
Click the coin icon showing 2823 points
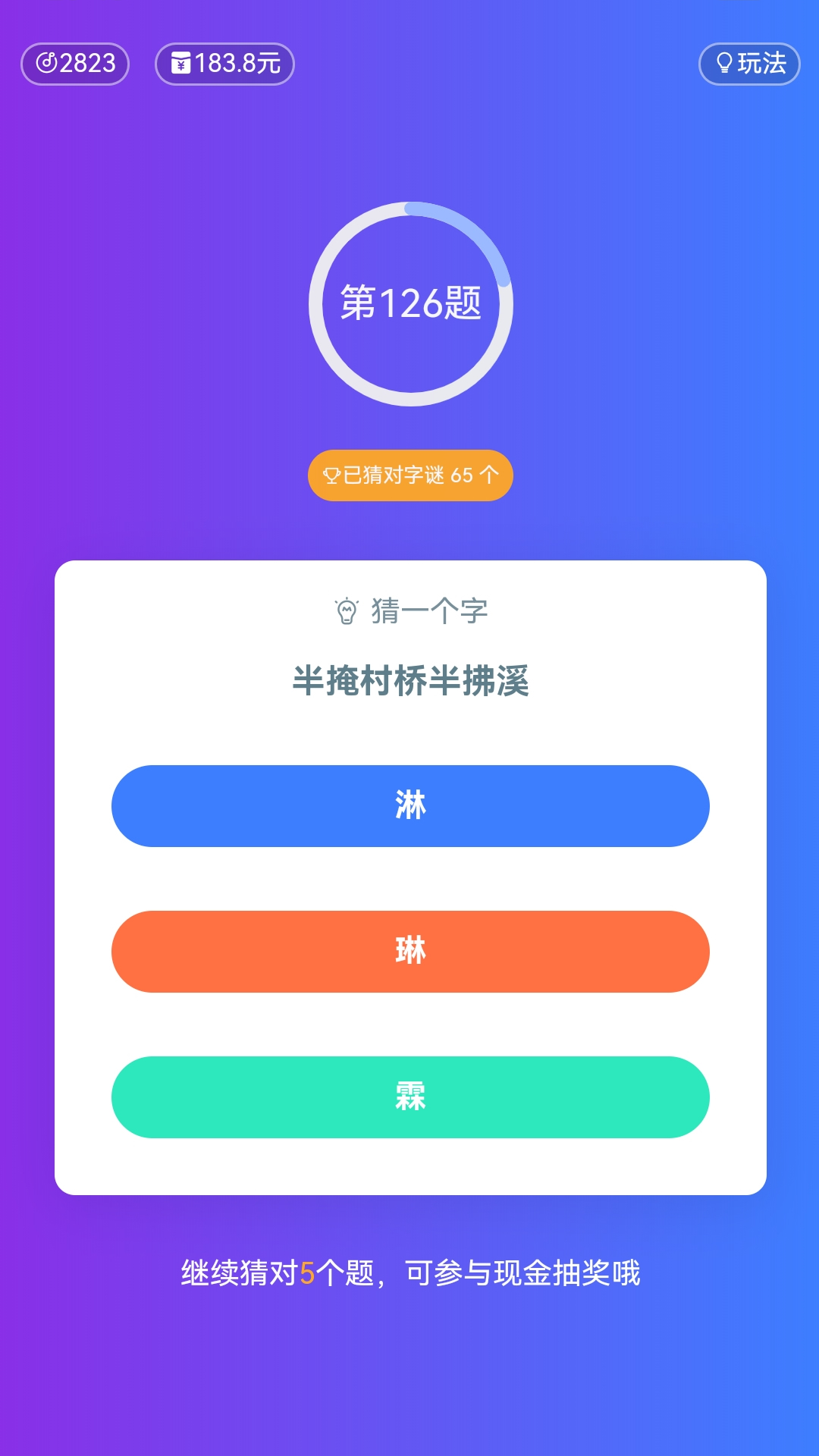coord(48,64)
